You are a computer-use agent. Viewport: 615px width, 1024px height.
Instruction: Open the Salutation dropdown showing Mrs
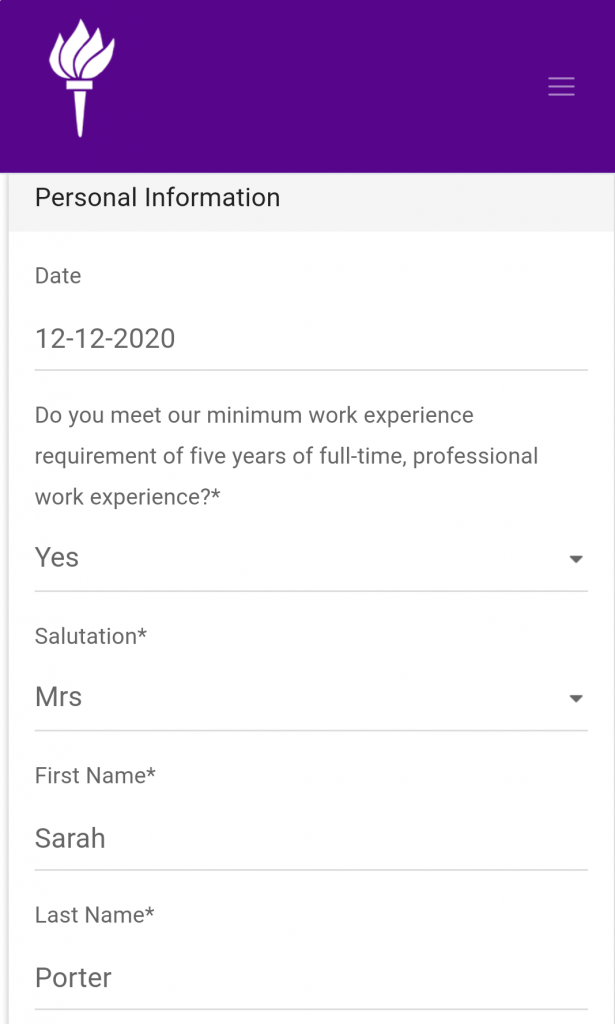click(x=311, y=697)
